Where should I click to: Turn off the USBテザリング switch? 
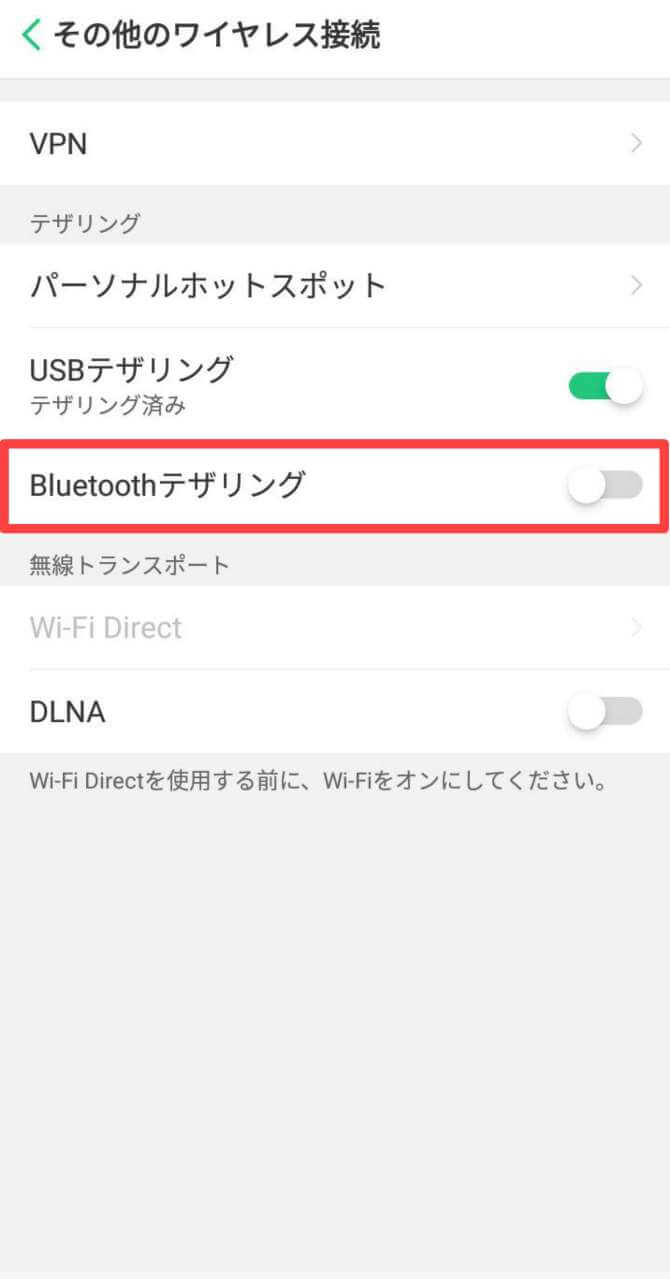point(605,385)
